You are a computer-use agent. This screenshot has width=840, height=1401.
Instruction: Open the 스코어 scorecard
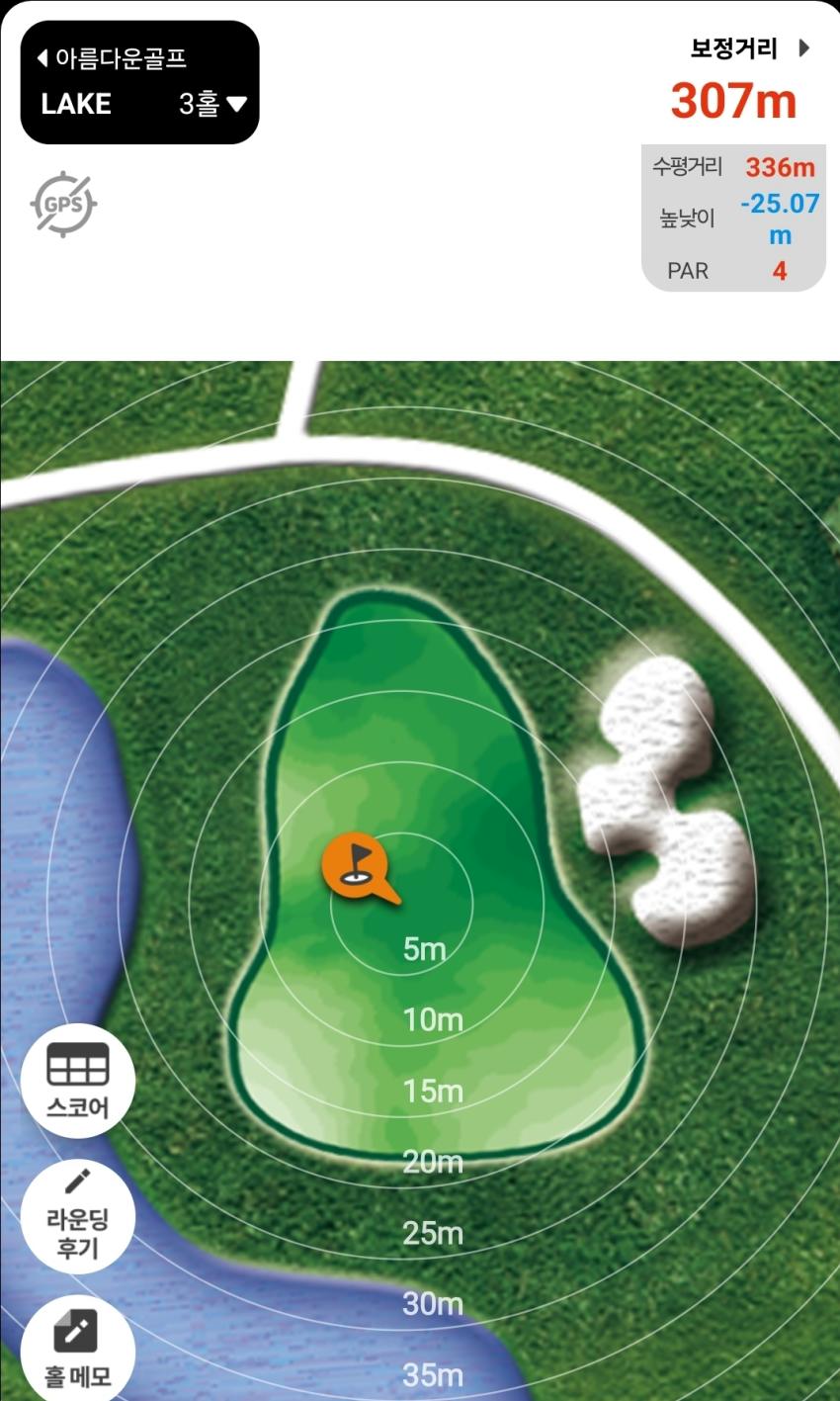point(78,1080)
